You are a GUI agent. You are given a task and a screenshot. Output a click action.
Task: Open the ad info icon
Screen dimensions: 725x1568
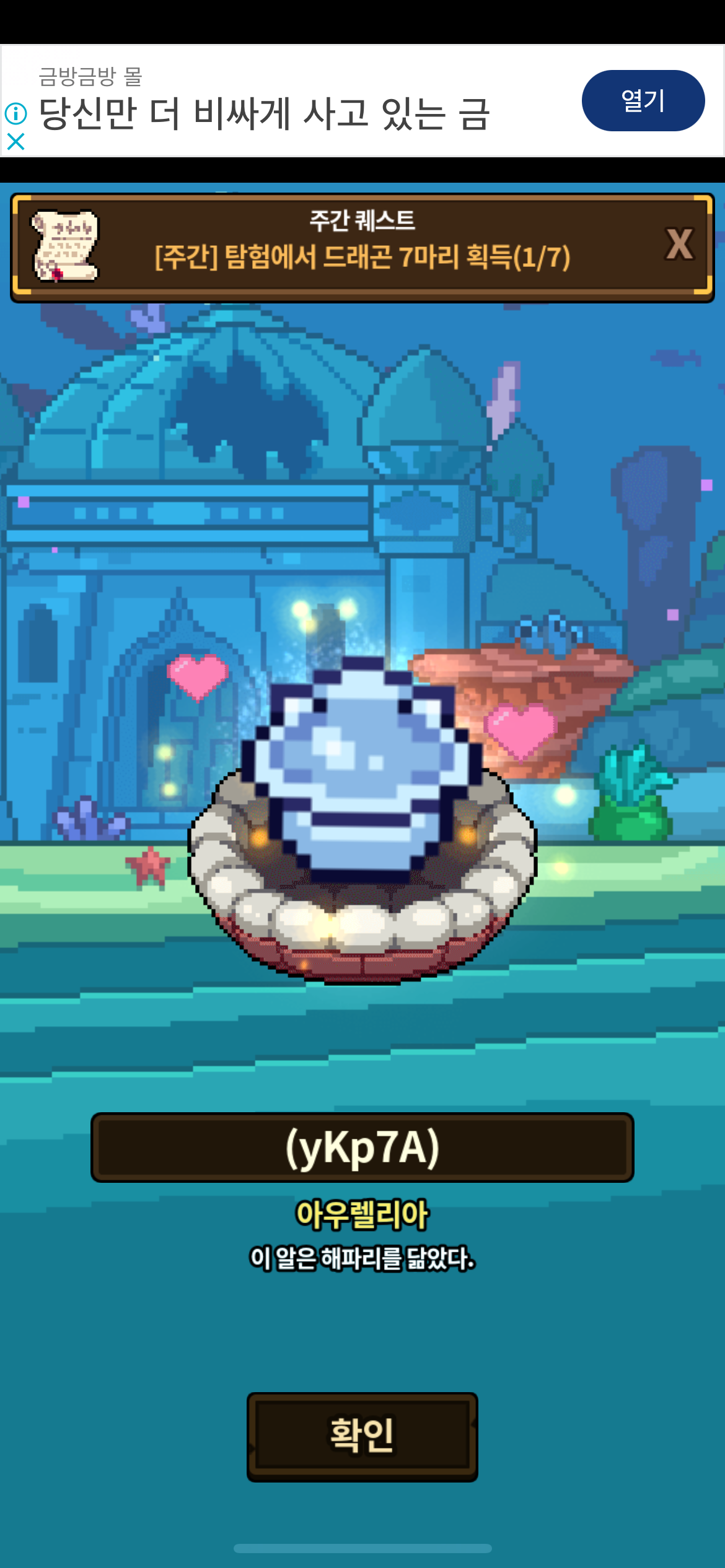pyautogui.click(x=15, y=113)
